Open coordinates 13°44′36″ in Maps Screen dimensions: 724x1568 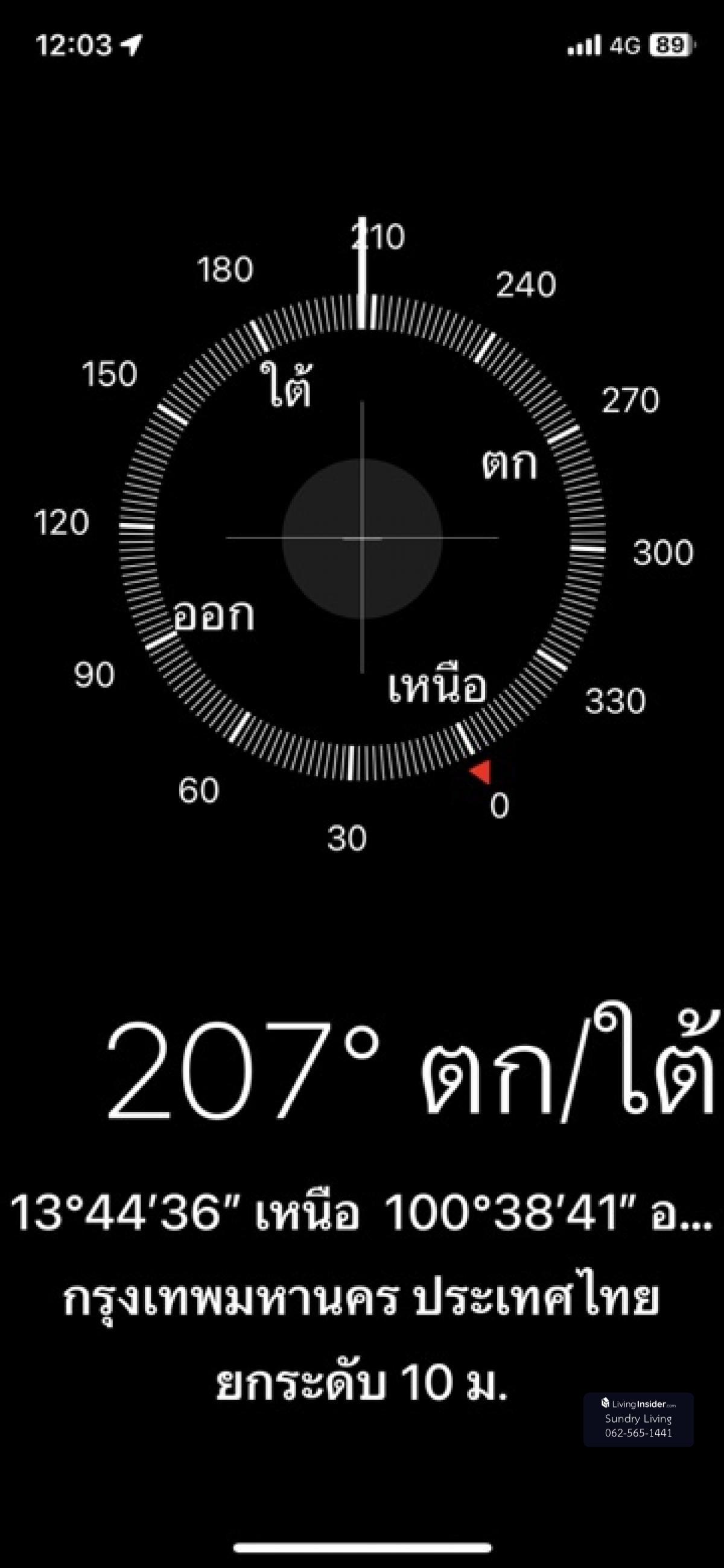point(360,1212)
